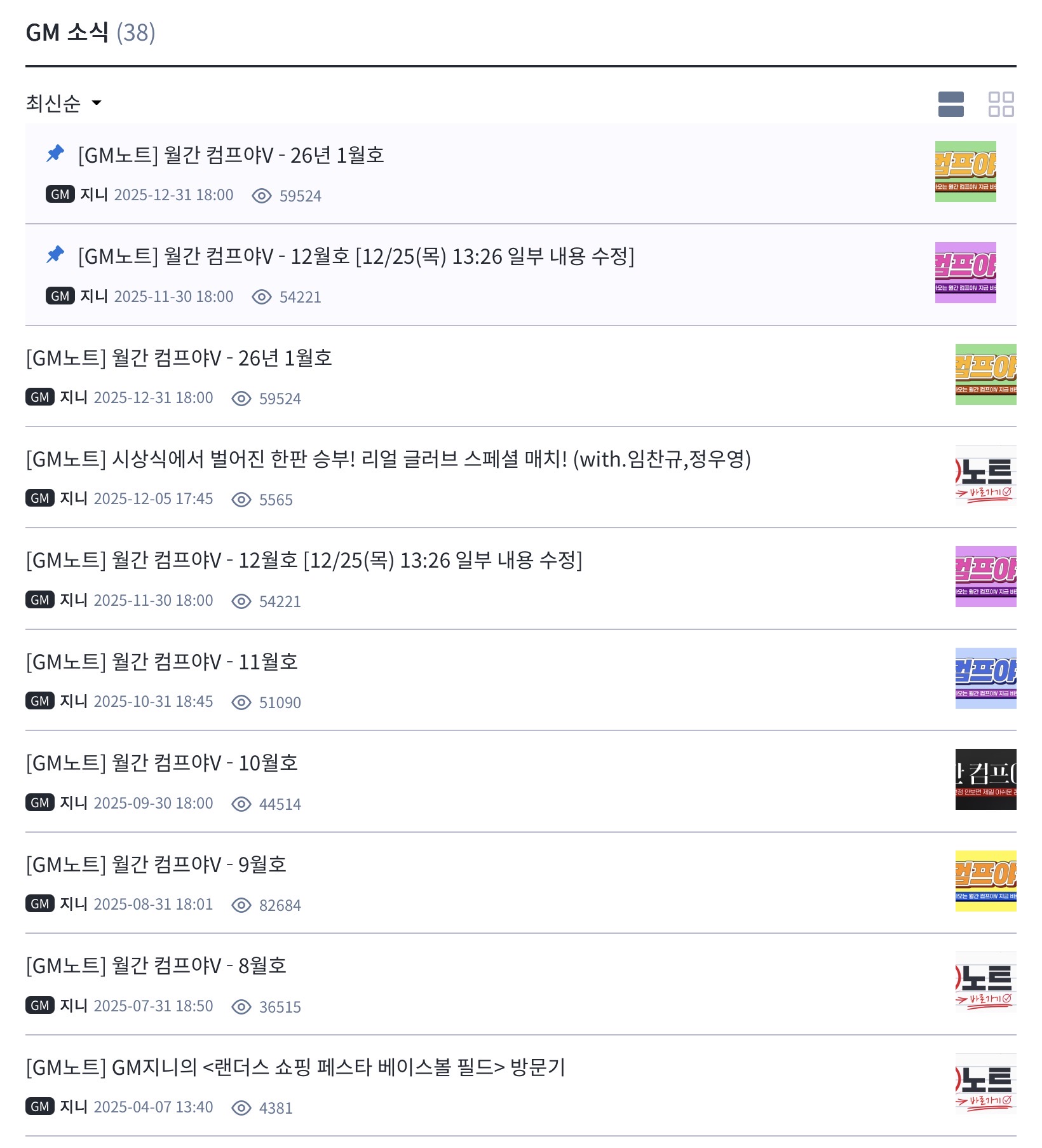
Task: Tap the black thumbnail of the 10월호 post
Action: click(985, 779)
